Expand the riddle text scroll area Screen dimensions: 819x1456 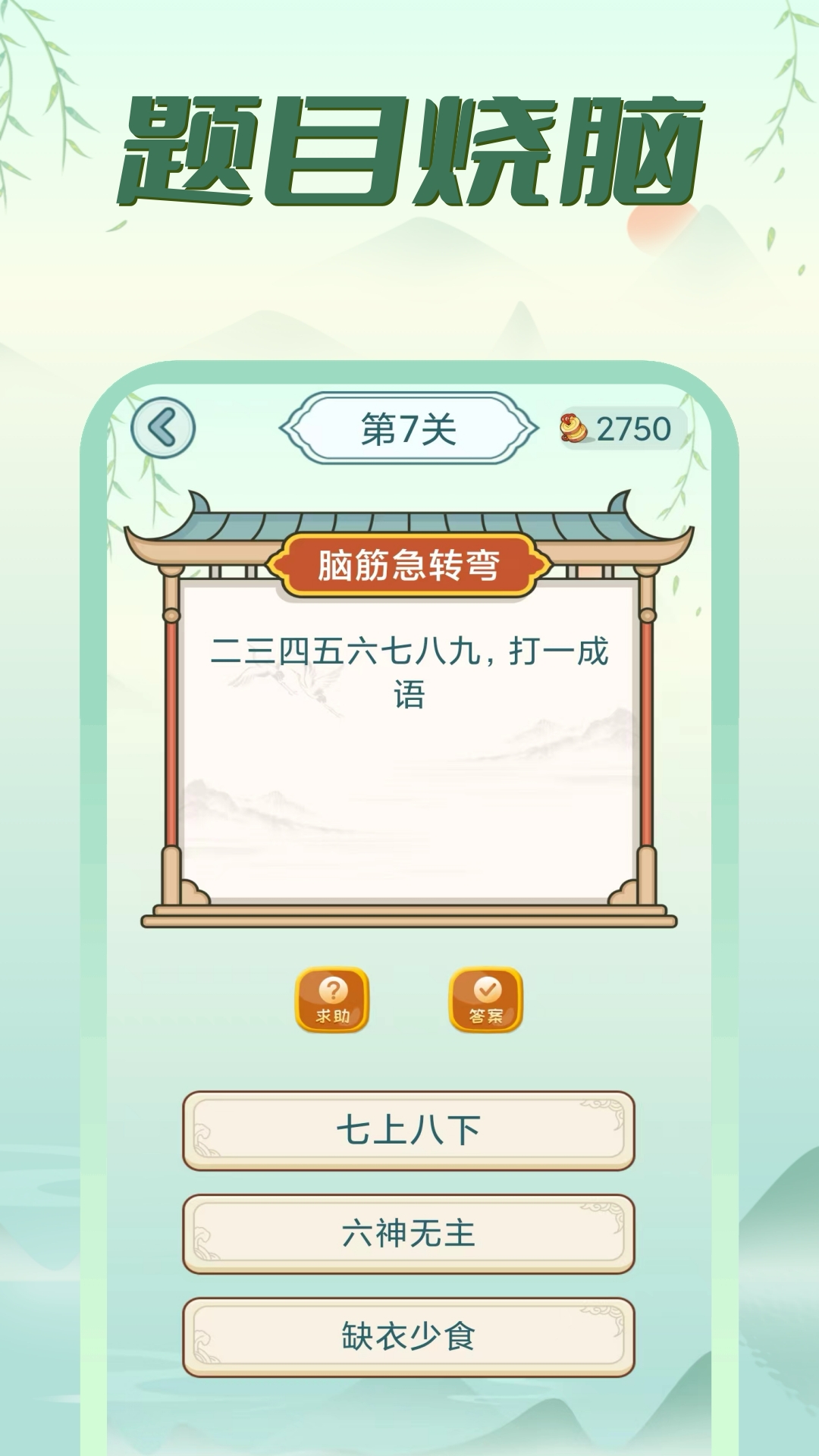coord(409,758)
